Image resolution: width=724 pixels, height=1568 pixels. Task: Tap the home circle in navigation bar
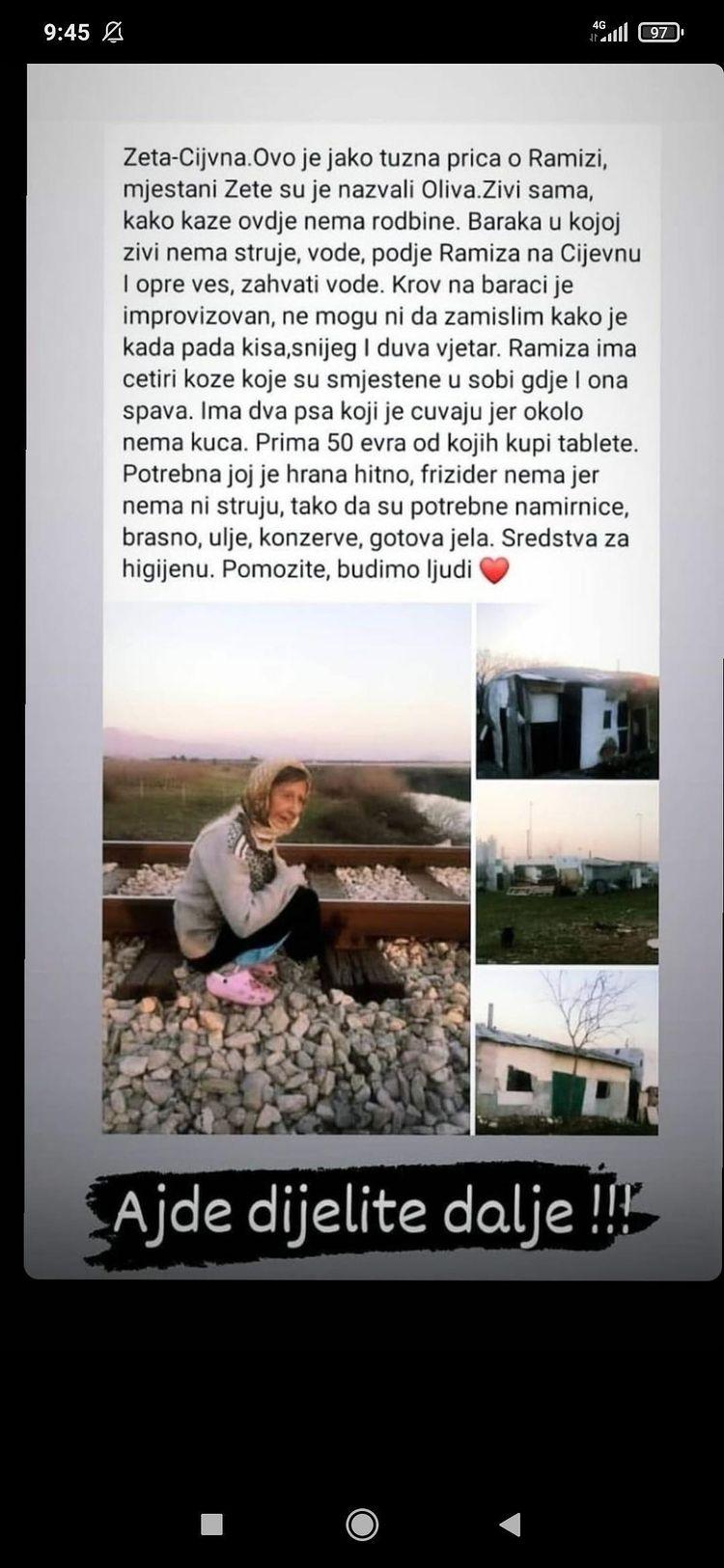[x=362, y=1524]
